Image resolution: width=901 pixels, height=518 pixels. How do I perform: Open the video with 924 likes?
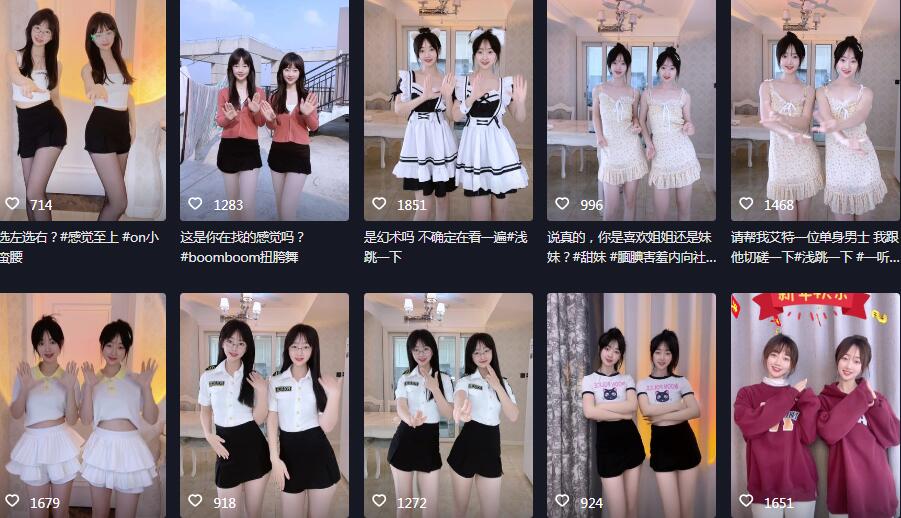(631, 400)
